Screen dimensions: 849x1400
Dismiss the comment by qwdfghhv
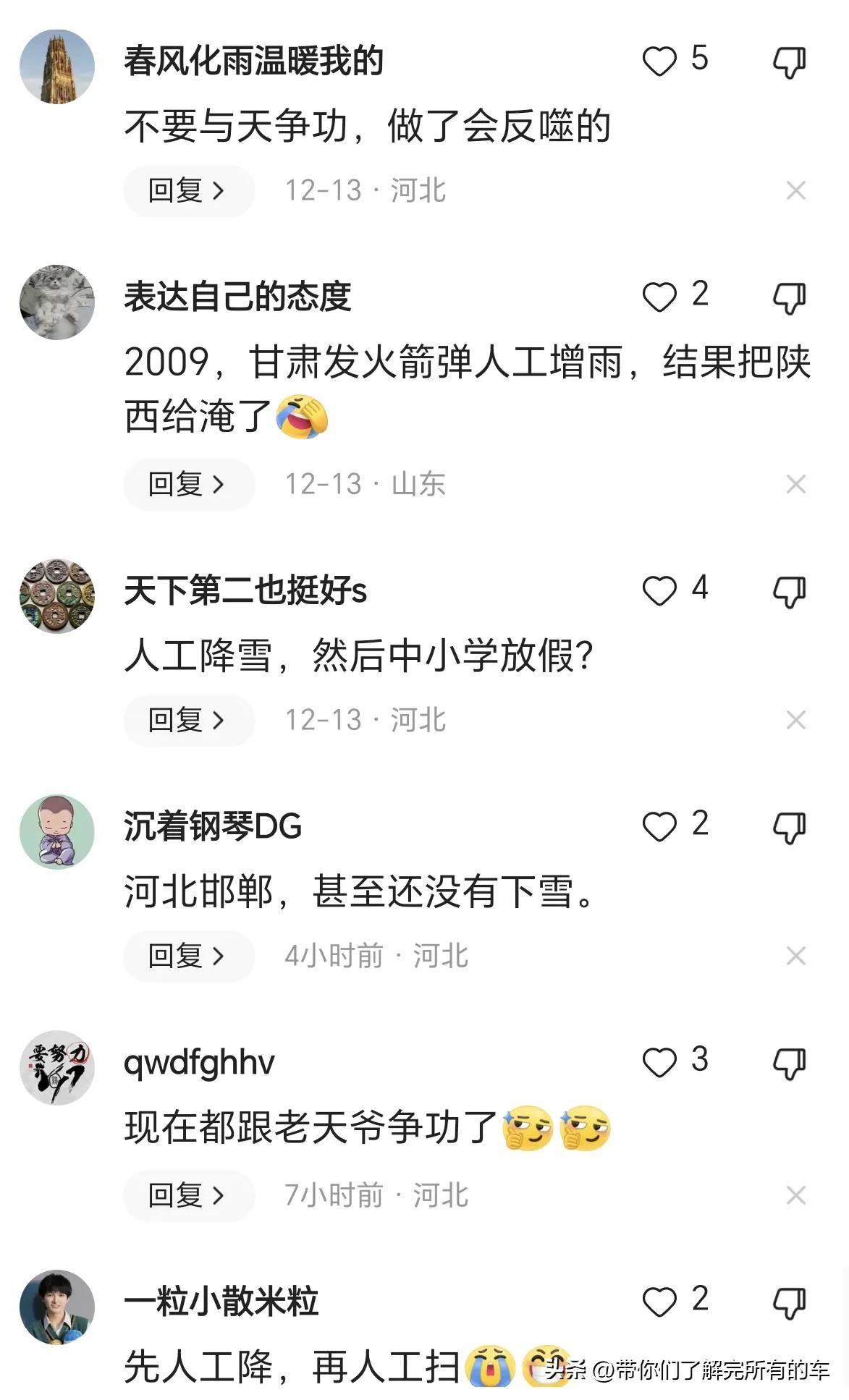coord(795,1195)
